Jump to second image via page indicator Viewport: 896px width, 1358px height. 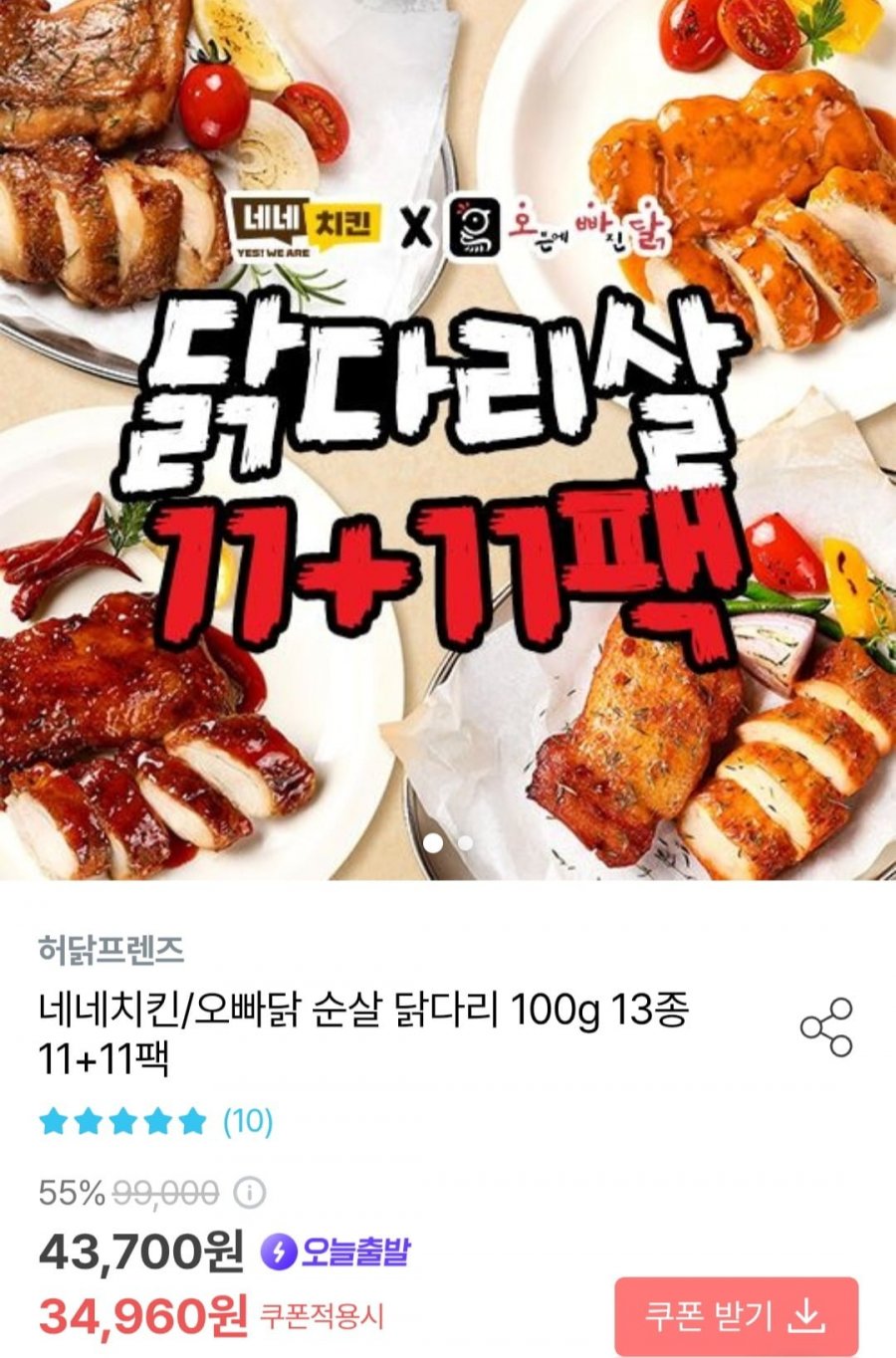[466, 843]
